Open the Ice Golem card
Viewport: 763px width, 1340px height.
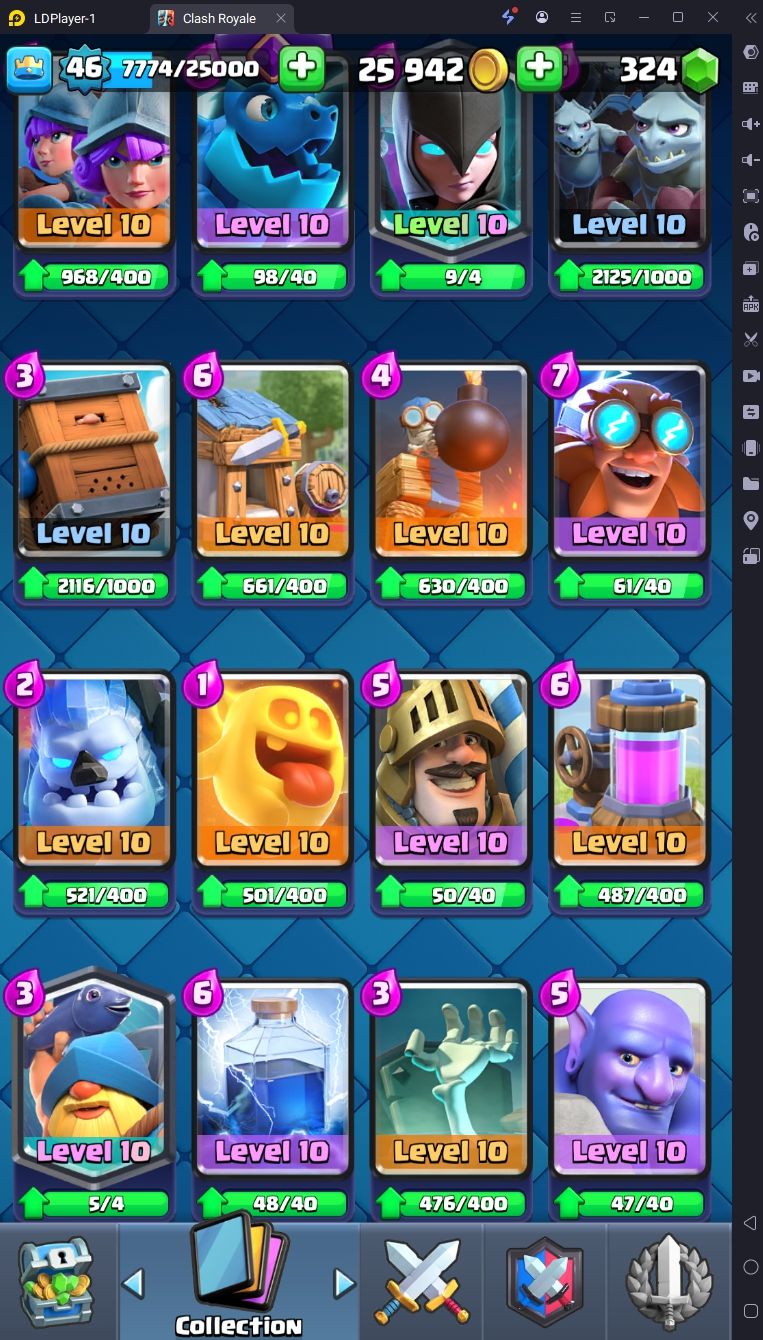pos(93,770)
